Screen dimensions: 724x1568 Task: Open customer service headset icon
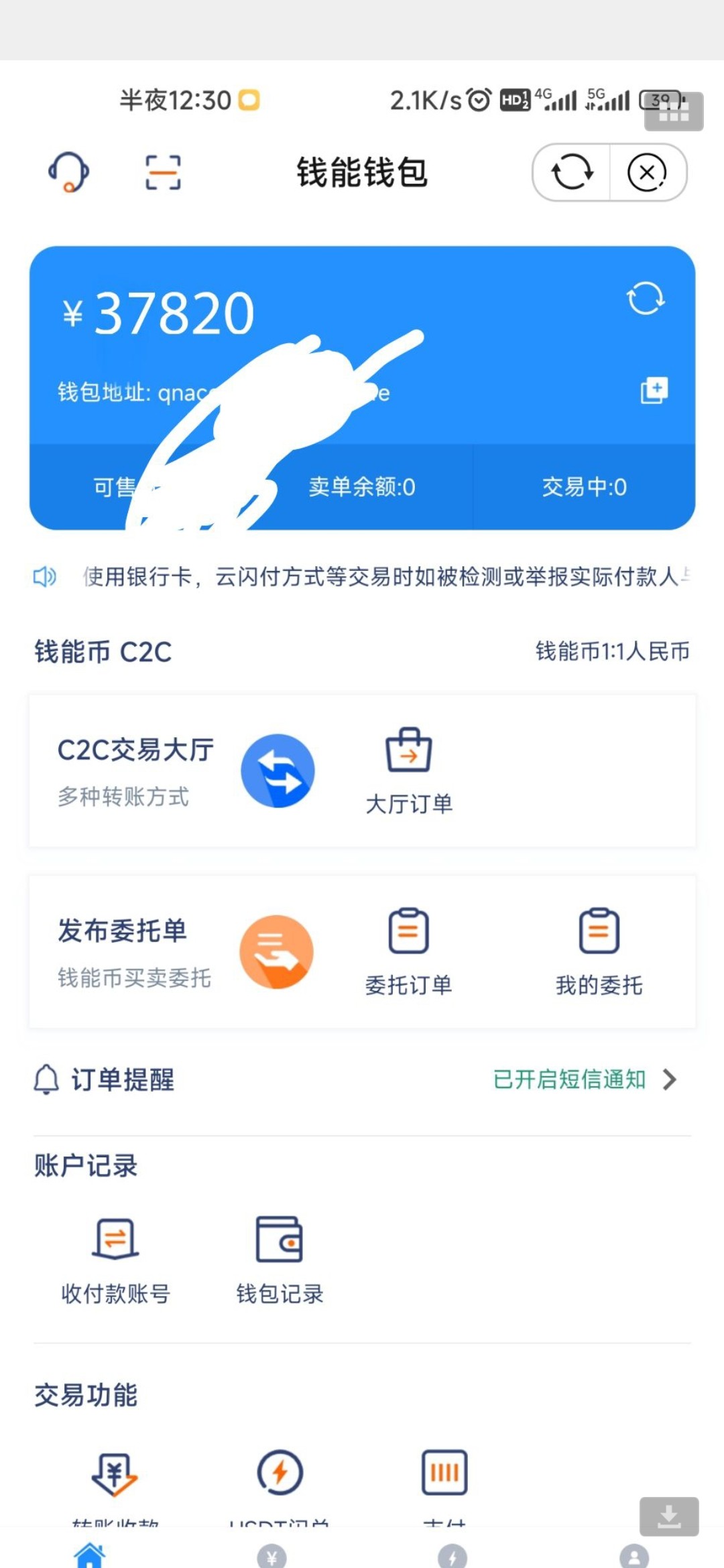pos(68,172)
